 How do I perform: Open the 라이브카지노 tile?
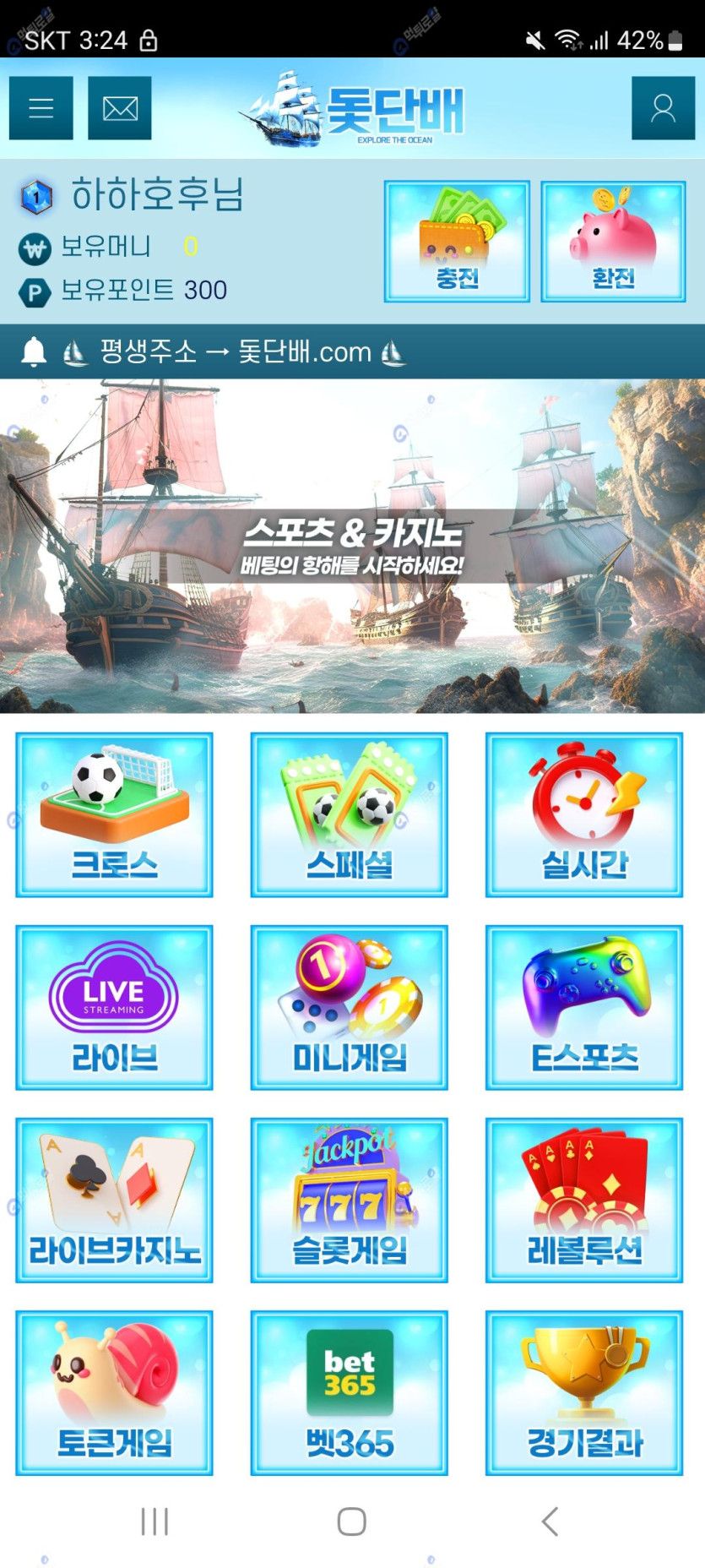(114, 1200)
